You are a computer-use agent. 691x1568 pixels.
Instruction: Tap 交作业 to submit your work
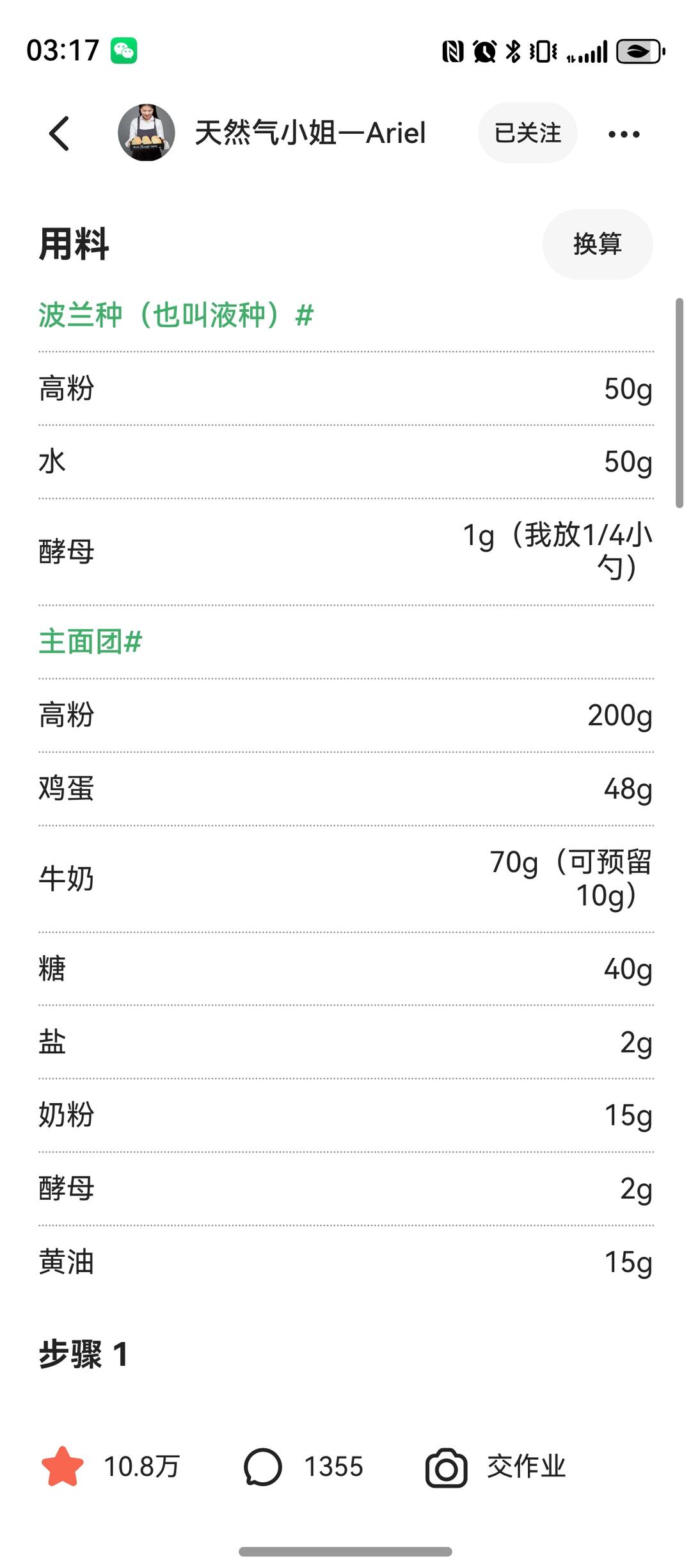point(496,1467)
